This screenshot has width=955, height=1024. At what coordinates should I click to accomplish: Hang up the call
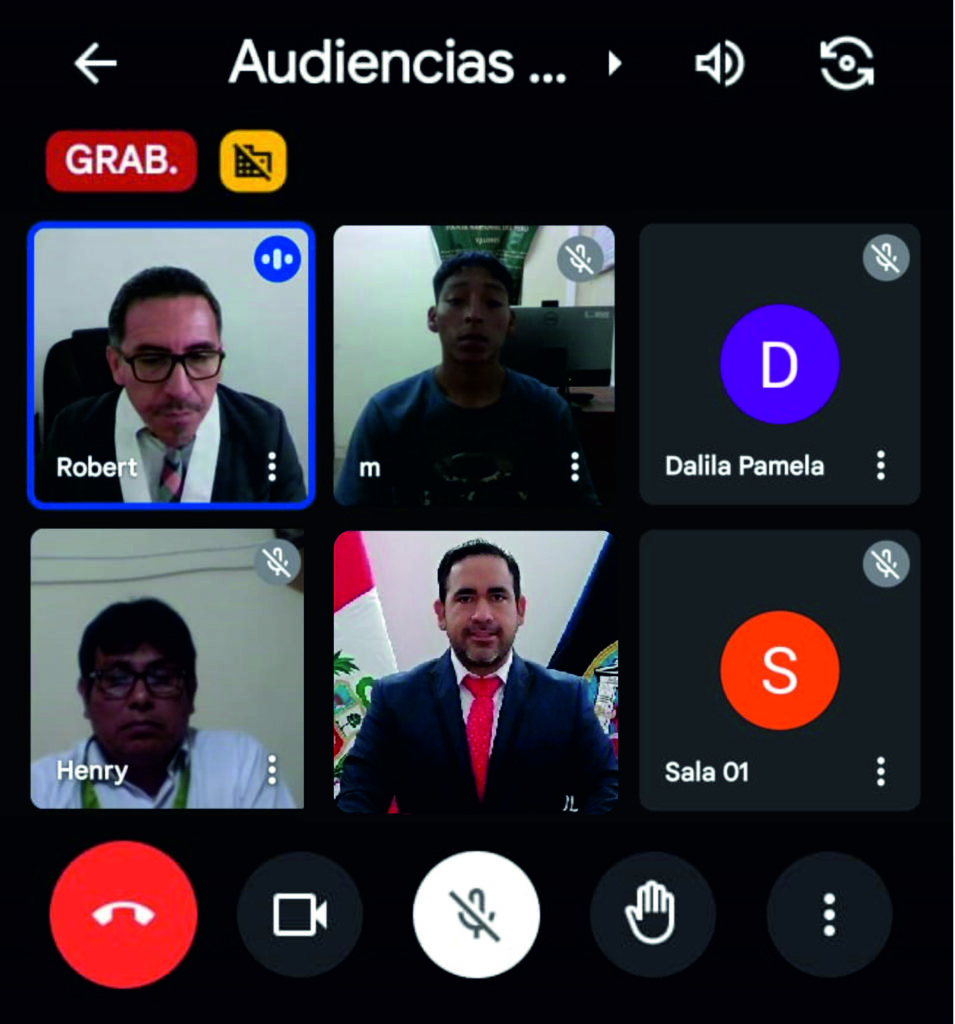[123, 914]
